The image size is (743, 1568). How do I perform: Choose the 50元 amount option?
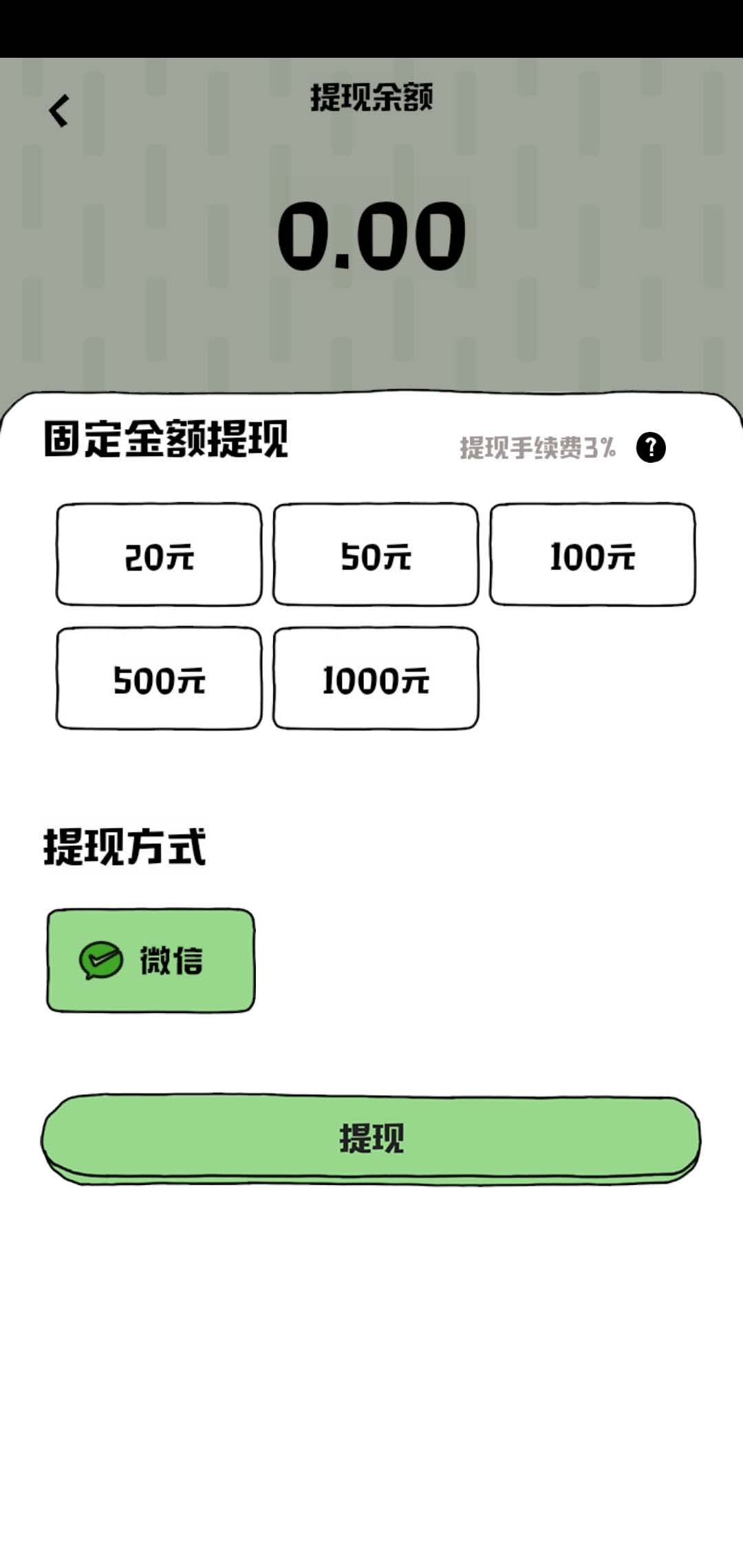(376, 555)
